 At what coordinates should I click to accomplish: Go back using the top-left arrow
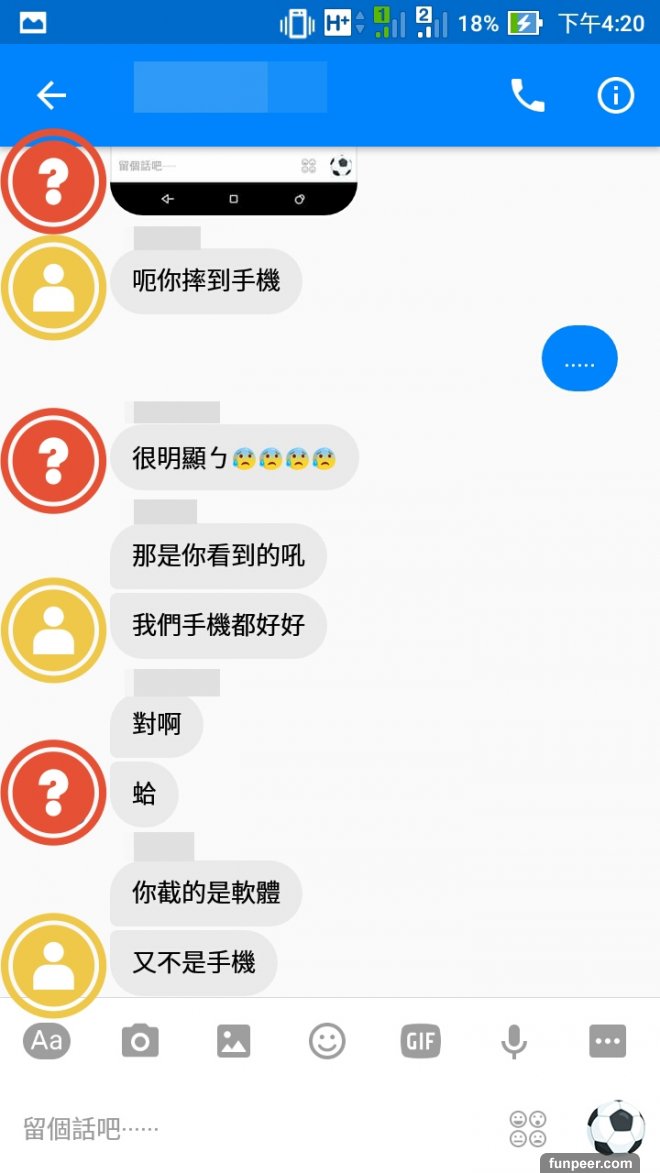[x=51, y=96]
